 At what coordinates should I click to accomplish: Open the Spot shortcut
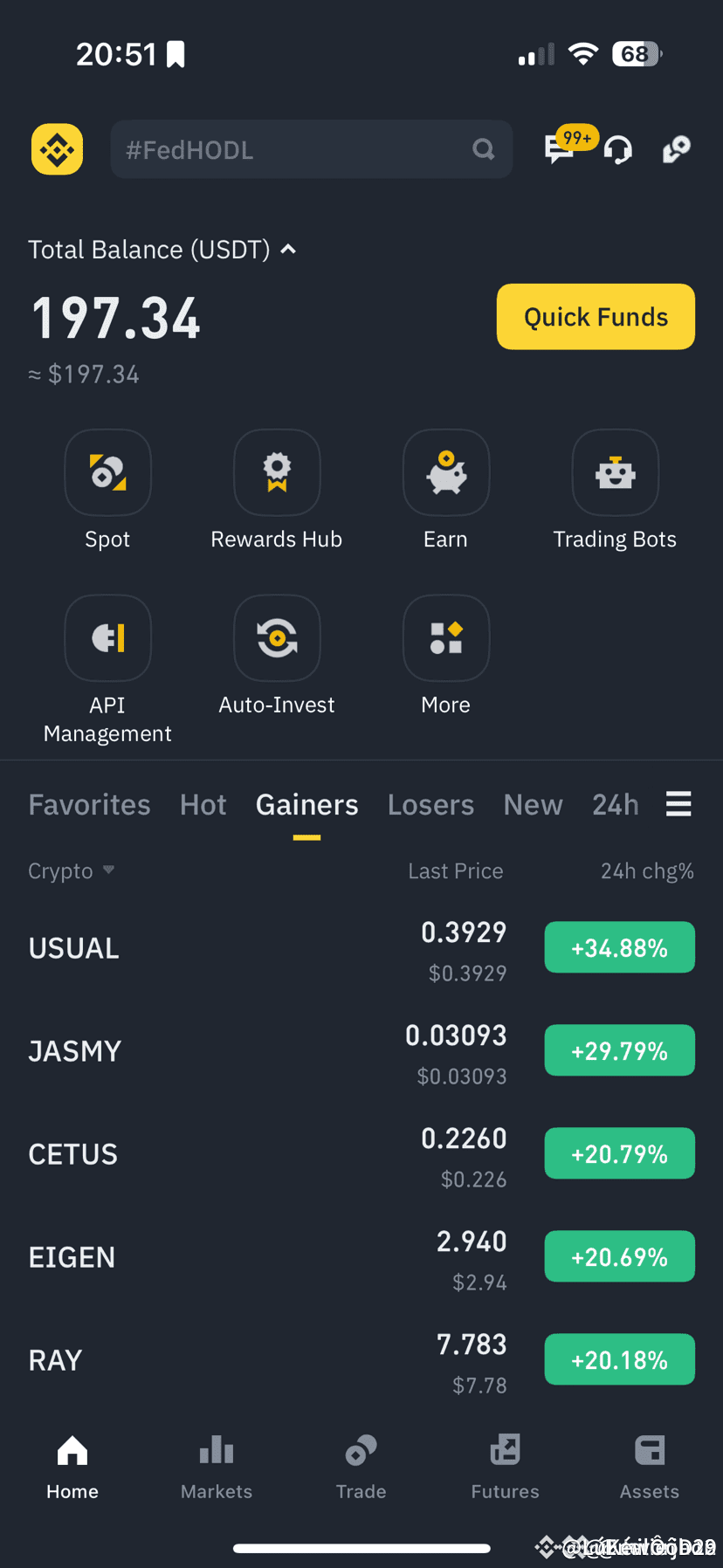[107, 473]
